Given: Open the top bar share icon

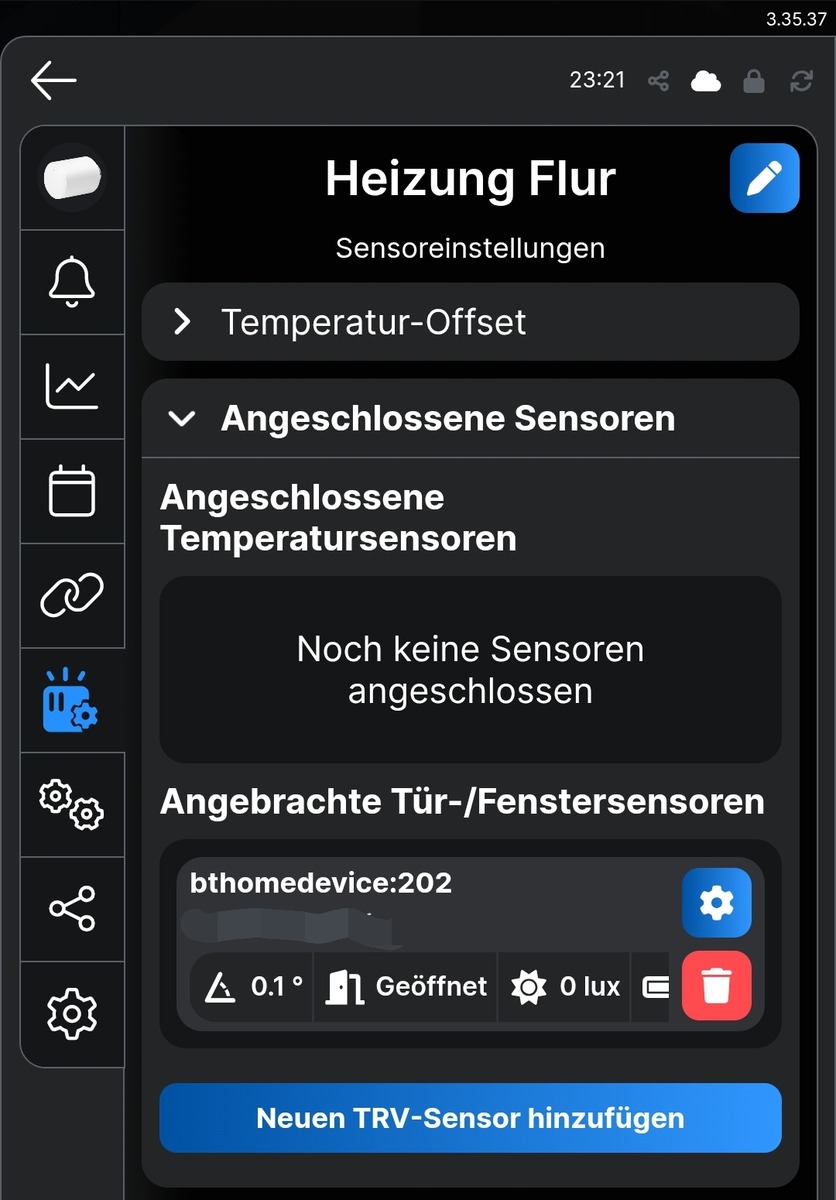Looking at the screenshot, I should click(658, 81).
